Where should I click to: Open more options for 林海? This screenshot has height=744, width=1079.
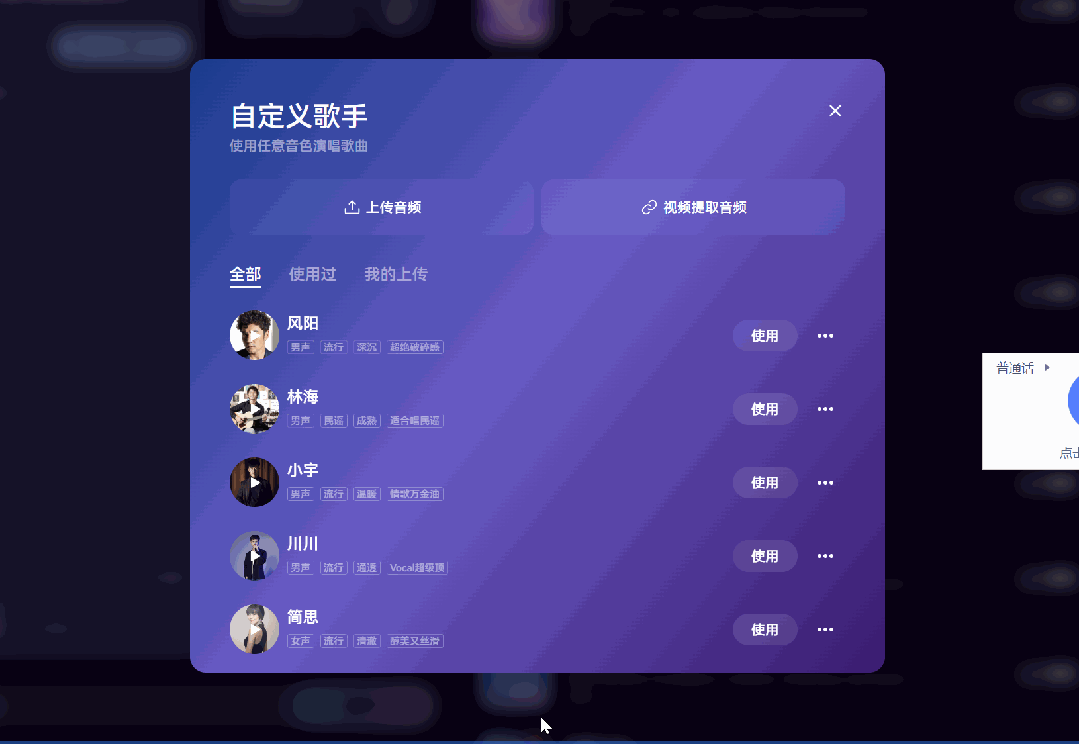tap(825, 409)
